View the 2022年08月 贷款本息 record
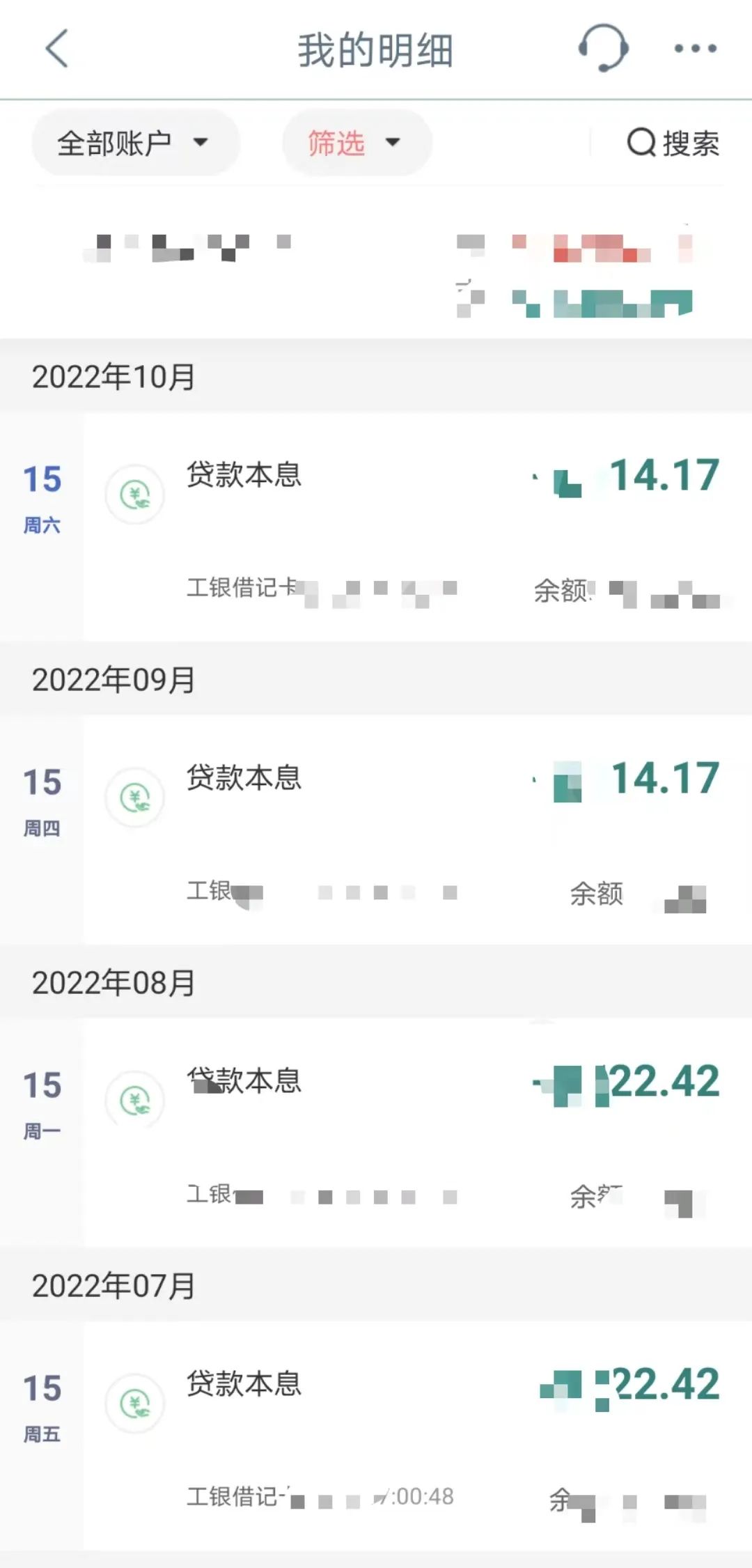Image resolution: width=752 pixels, height=1568 pixels. click(416, 1131)
